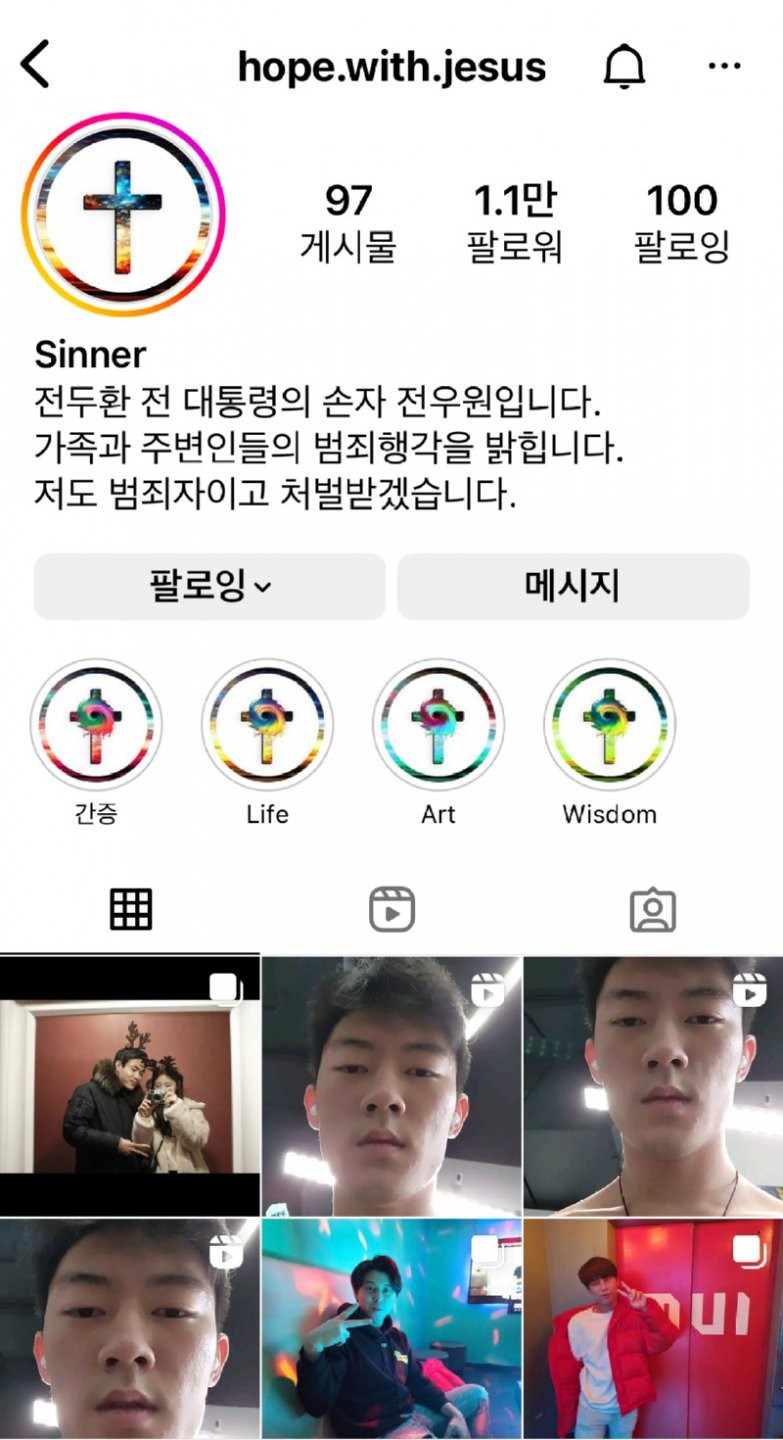This screenshot has height=1440, width=783.
Task: Open the 100 팔로잉 following list
Action: tap(681, 222)
